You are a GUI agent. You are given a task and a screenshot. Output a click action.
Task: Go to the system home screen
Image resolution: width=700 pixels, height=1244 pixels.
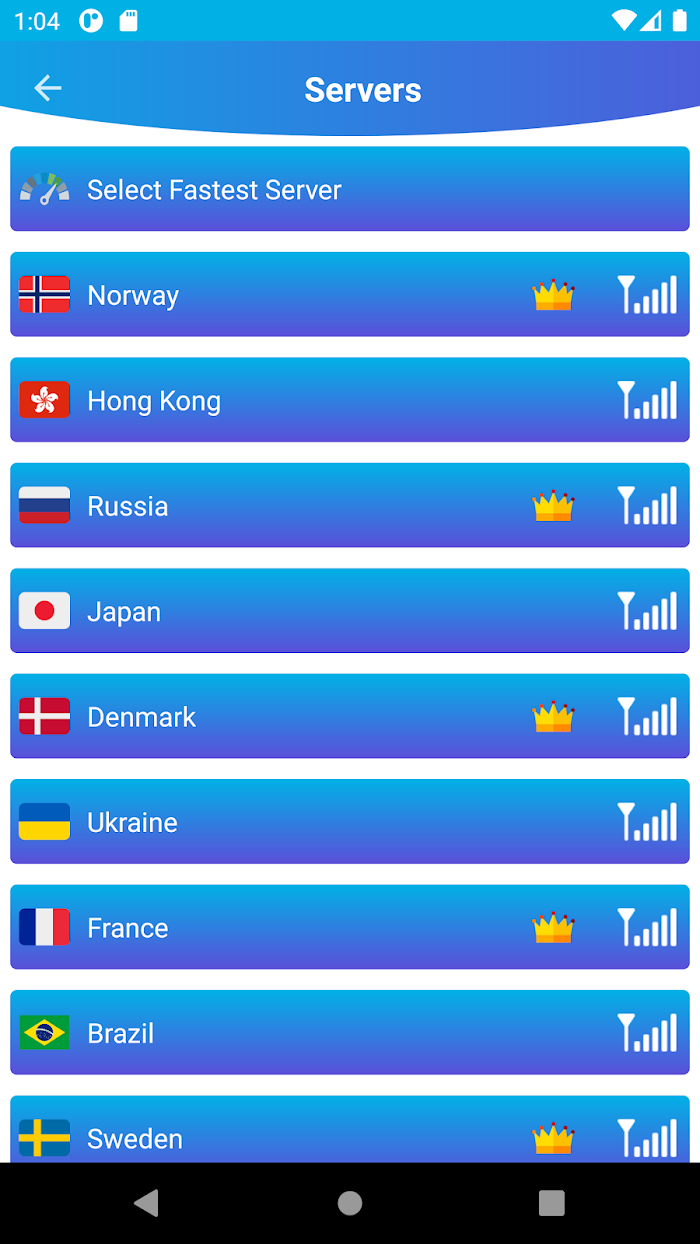350,1203
